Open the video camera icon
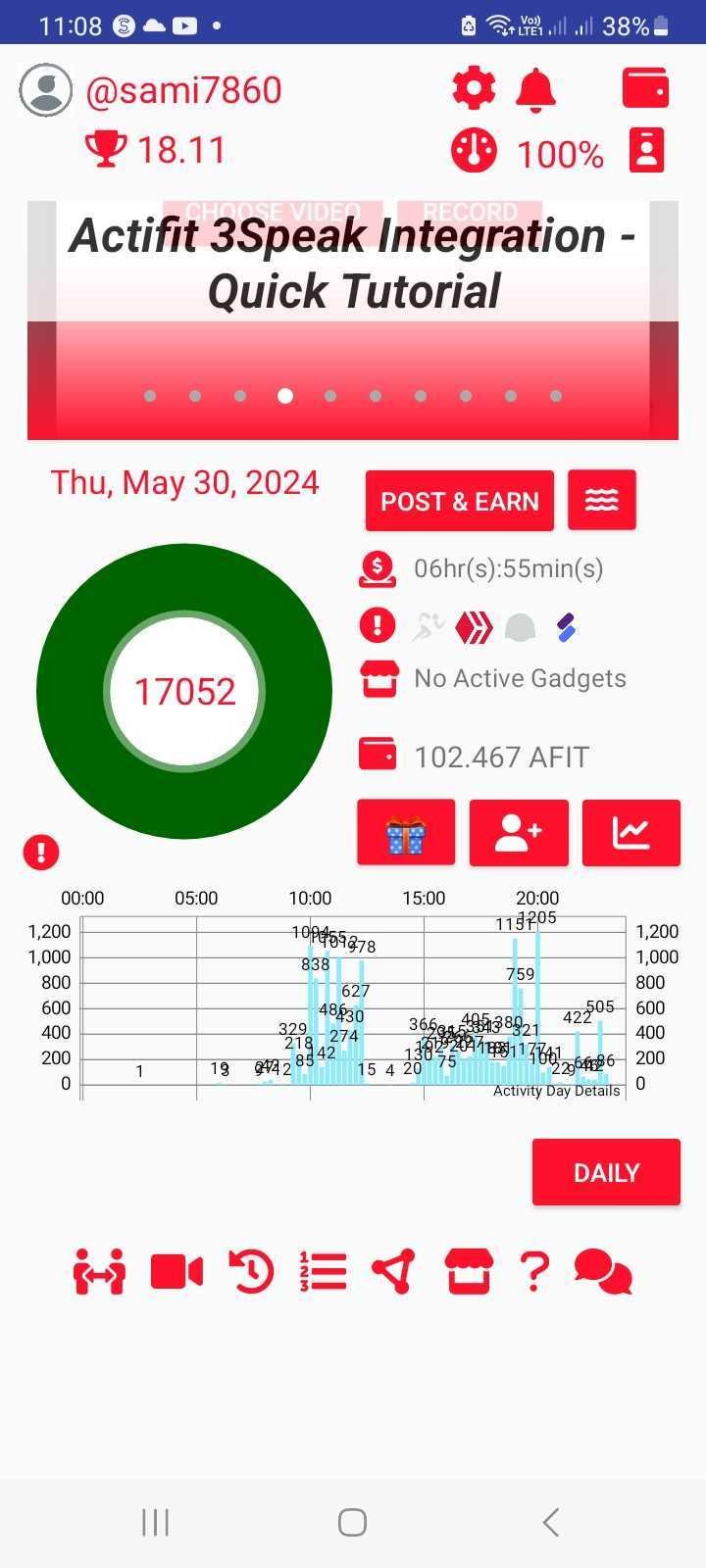Image resolution: width=706 pixels, height=1568 pixels. [x=176, y=1272]
